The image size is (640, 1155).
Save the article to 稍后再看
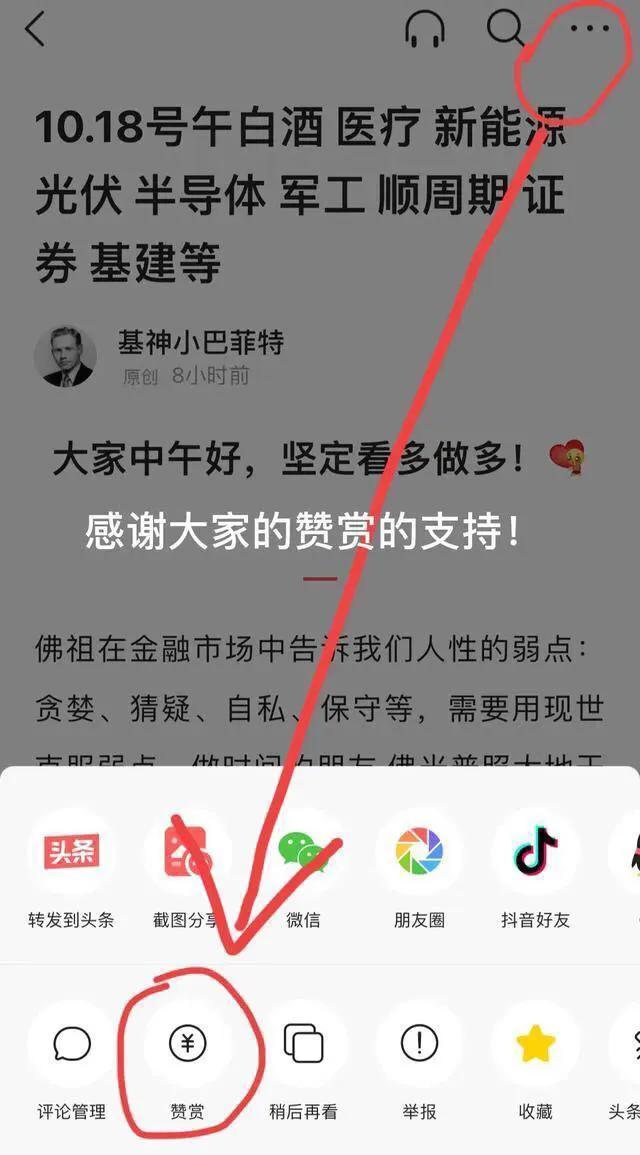click(303, 1045)
